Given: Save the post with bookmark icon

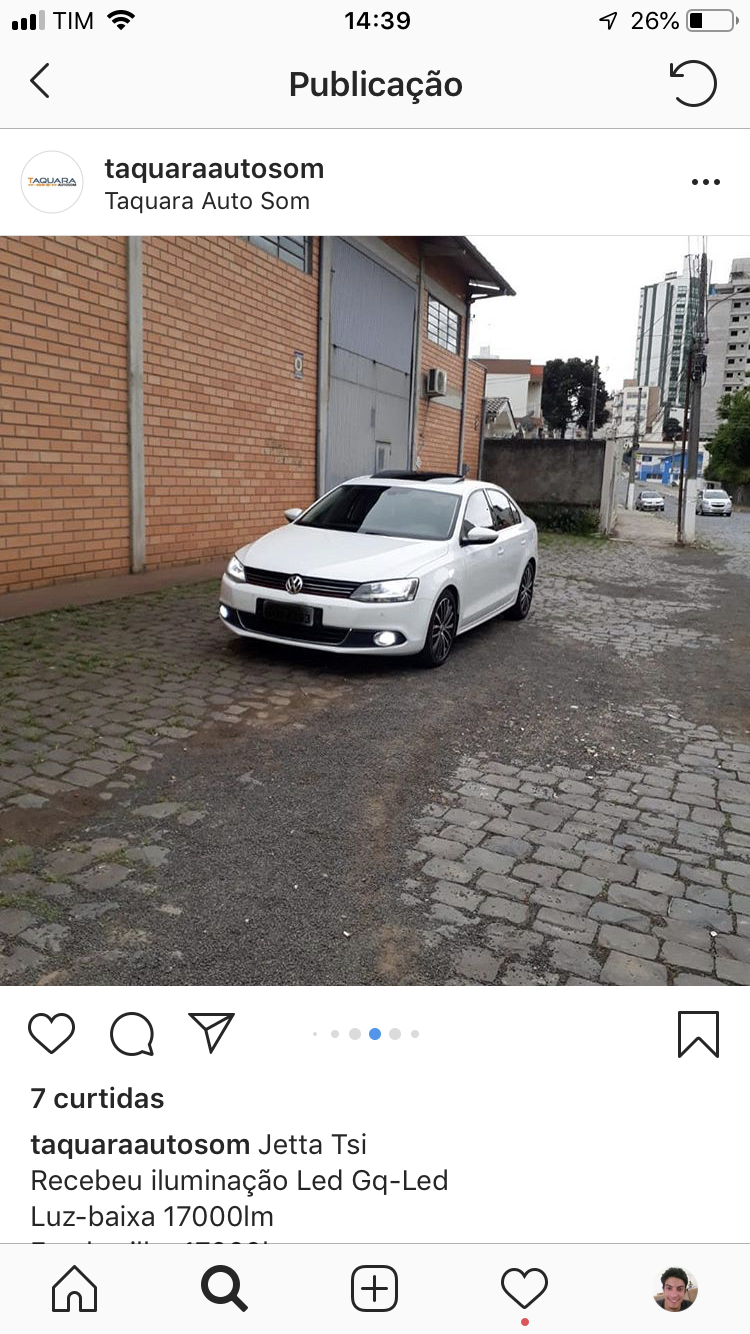Looking at the screenshot, I should pos(698,1034).
